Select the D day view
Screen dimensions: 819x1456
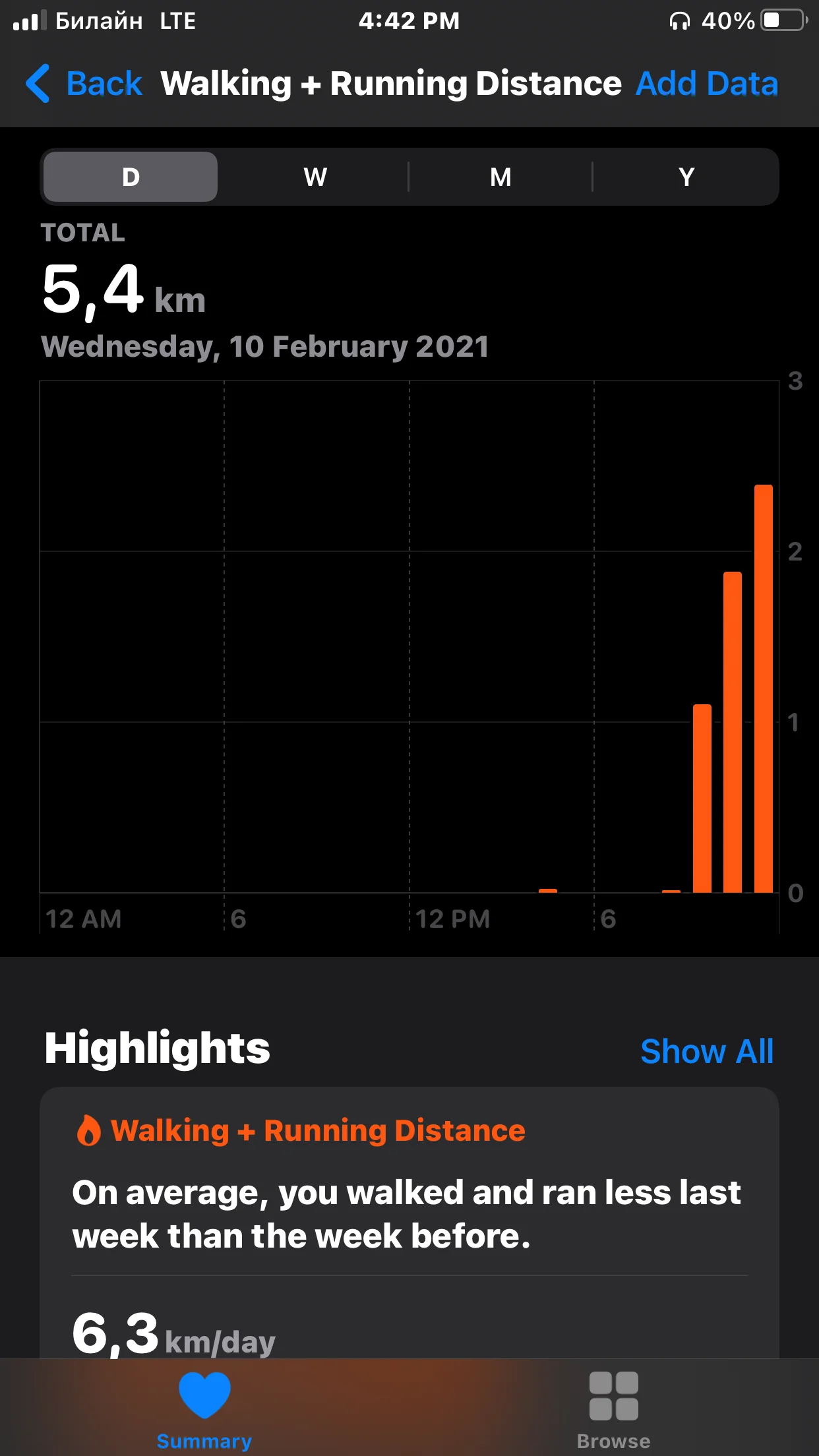pos(131,177)
